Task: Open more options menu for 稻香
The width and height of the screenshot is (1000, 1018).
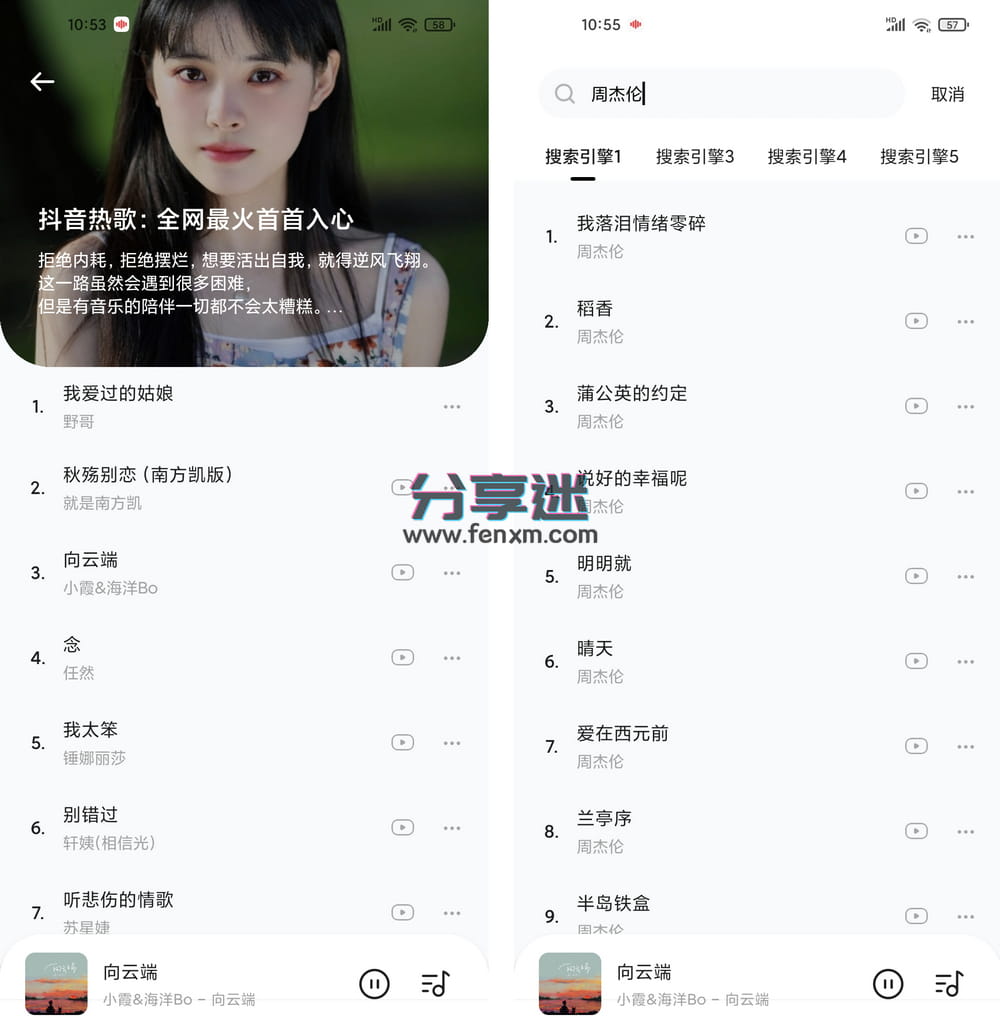Action: pos(965,321)
